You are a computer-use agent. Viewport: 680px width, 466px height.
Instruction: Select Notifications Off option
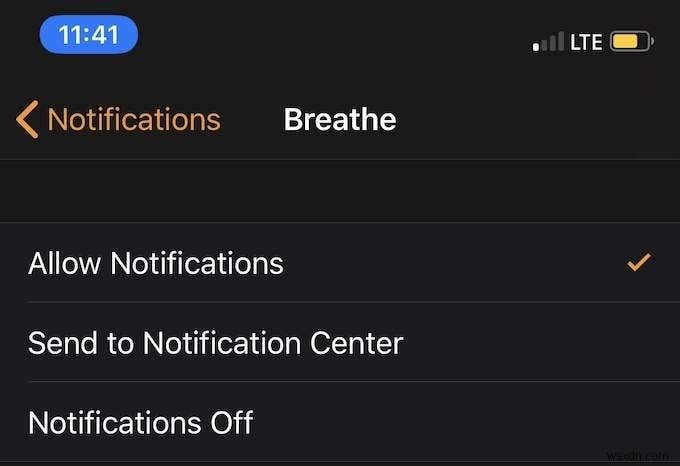coord(140,422)
